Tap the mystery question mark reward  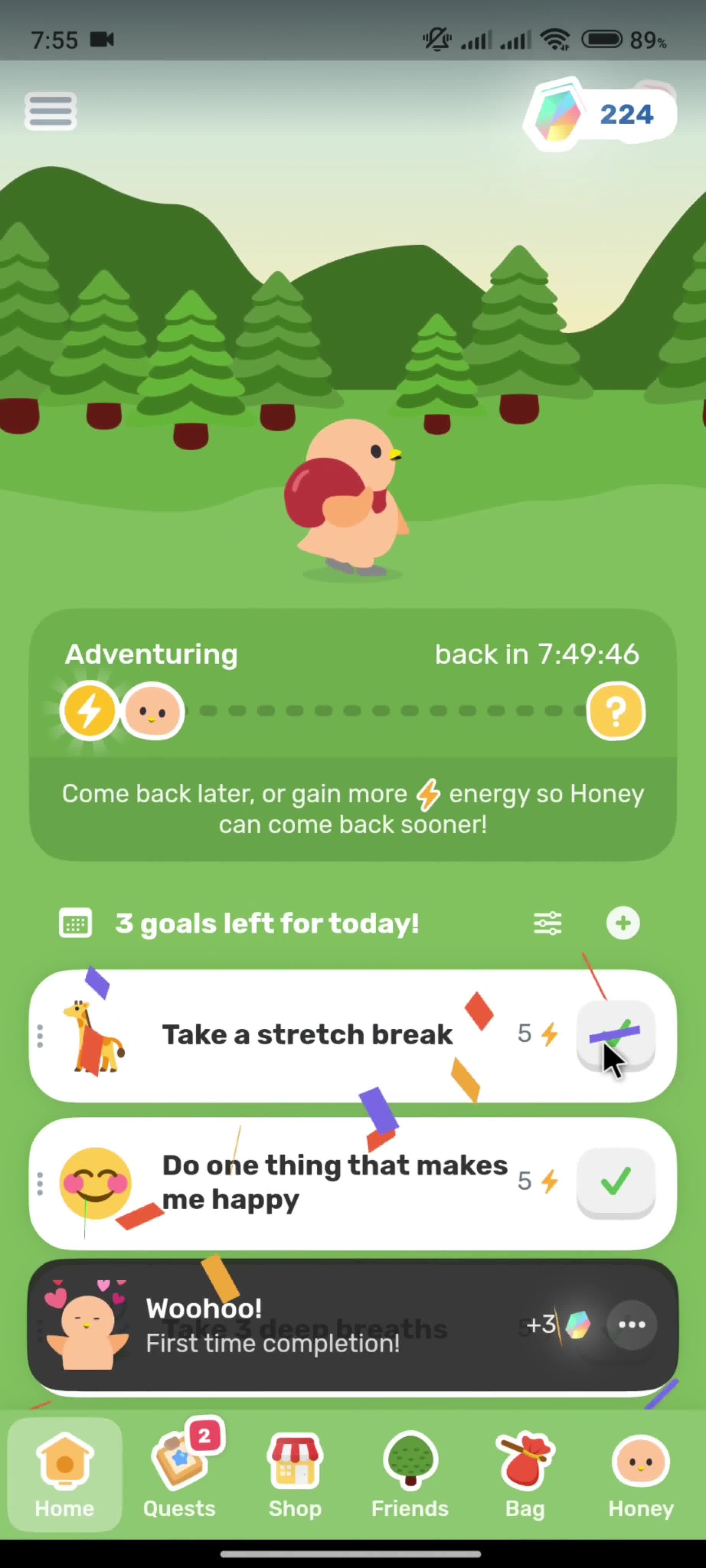(x=615, y=711)
